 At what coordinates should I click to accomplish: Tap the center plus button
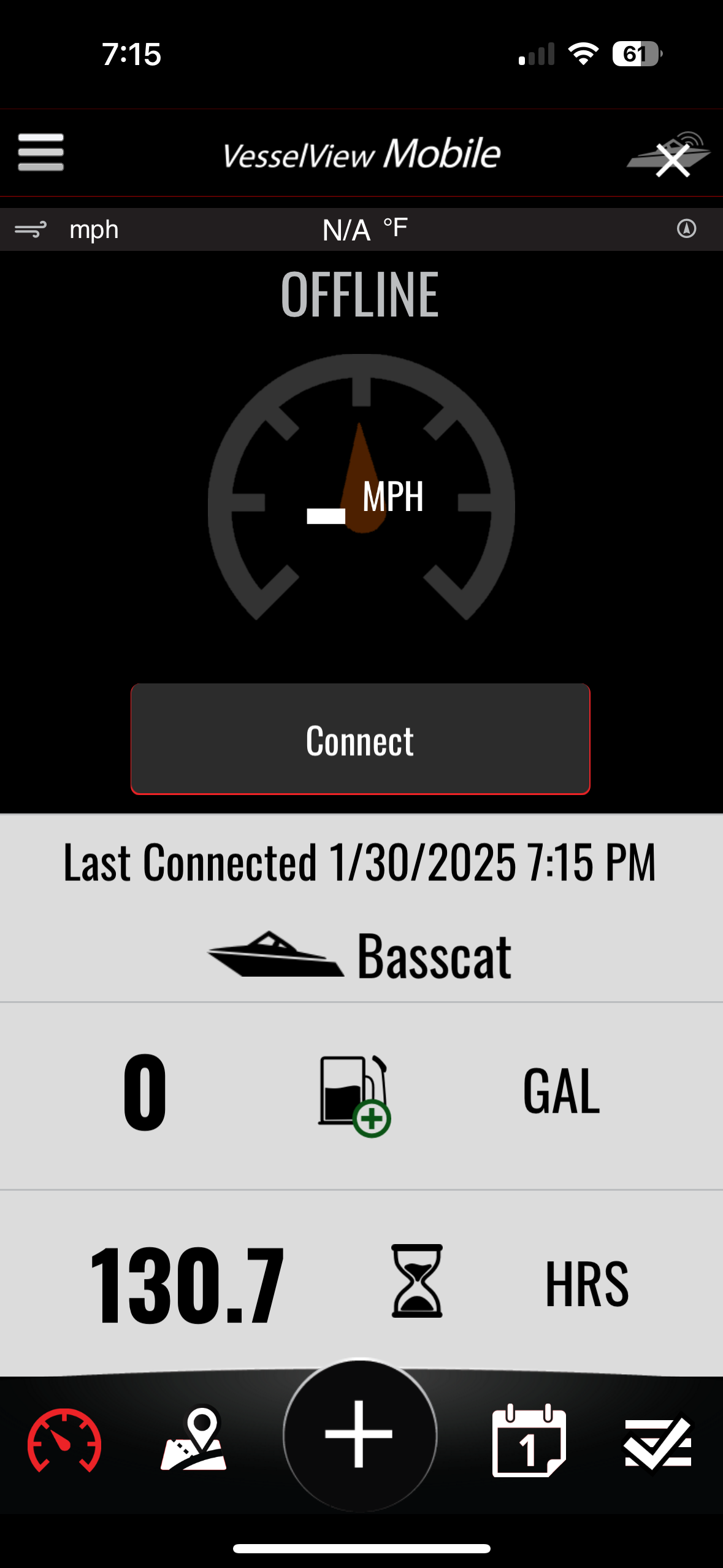[360, 1435]
